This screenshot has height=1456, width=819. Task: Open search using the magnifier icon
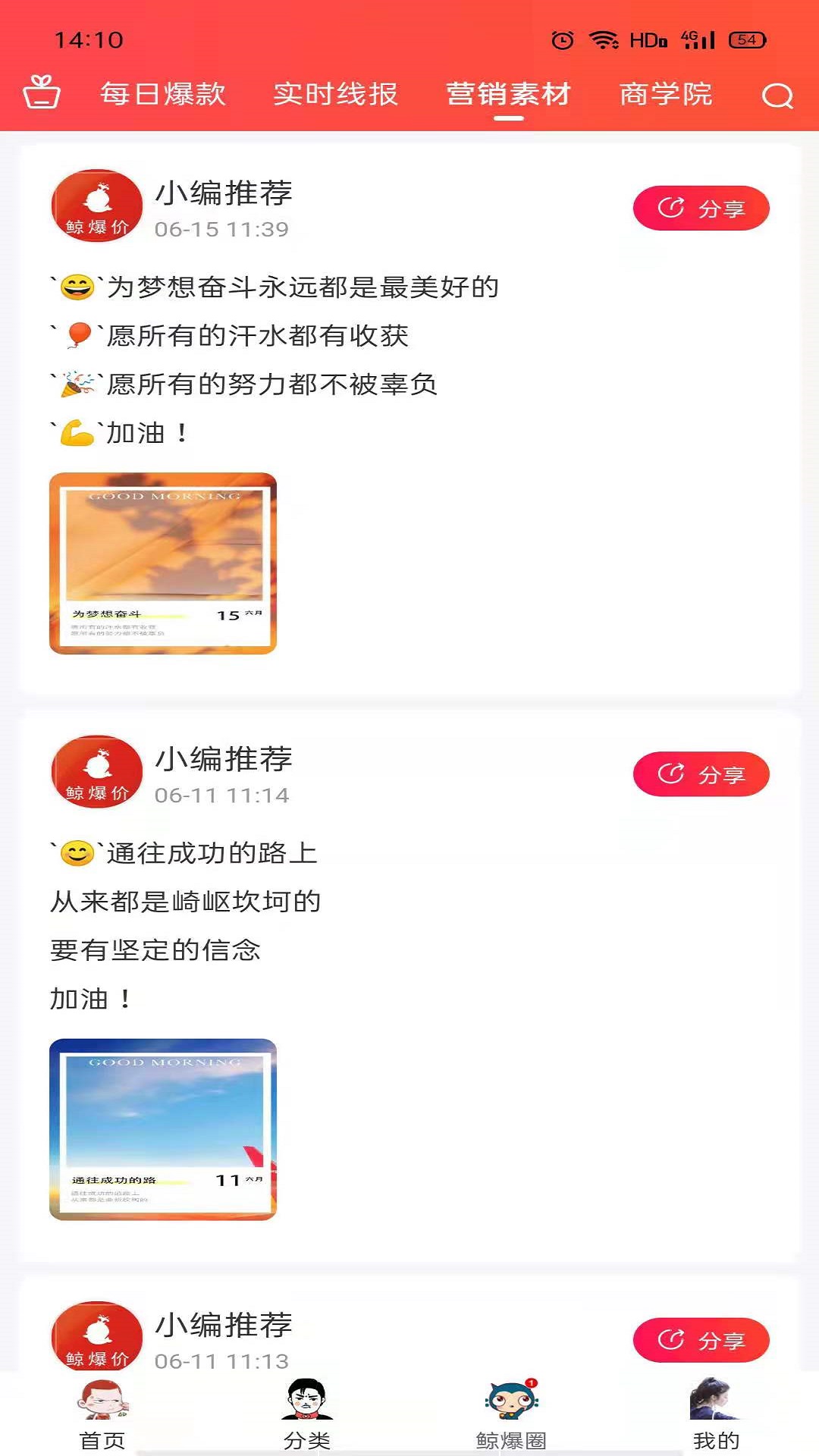click(x=776, y=96)
